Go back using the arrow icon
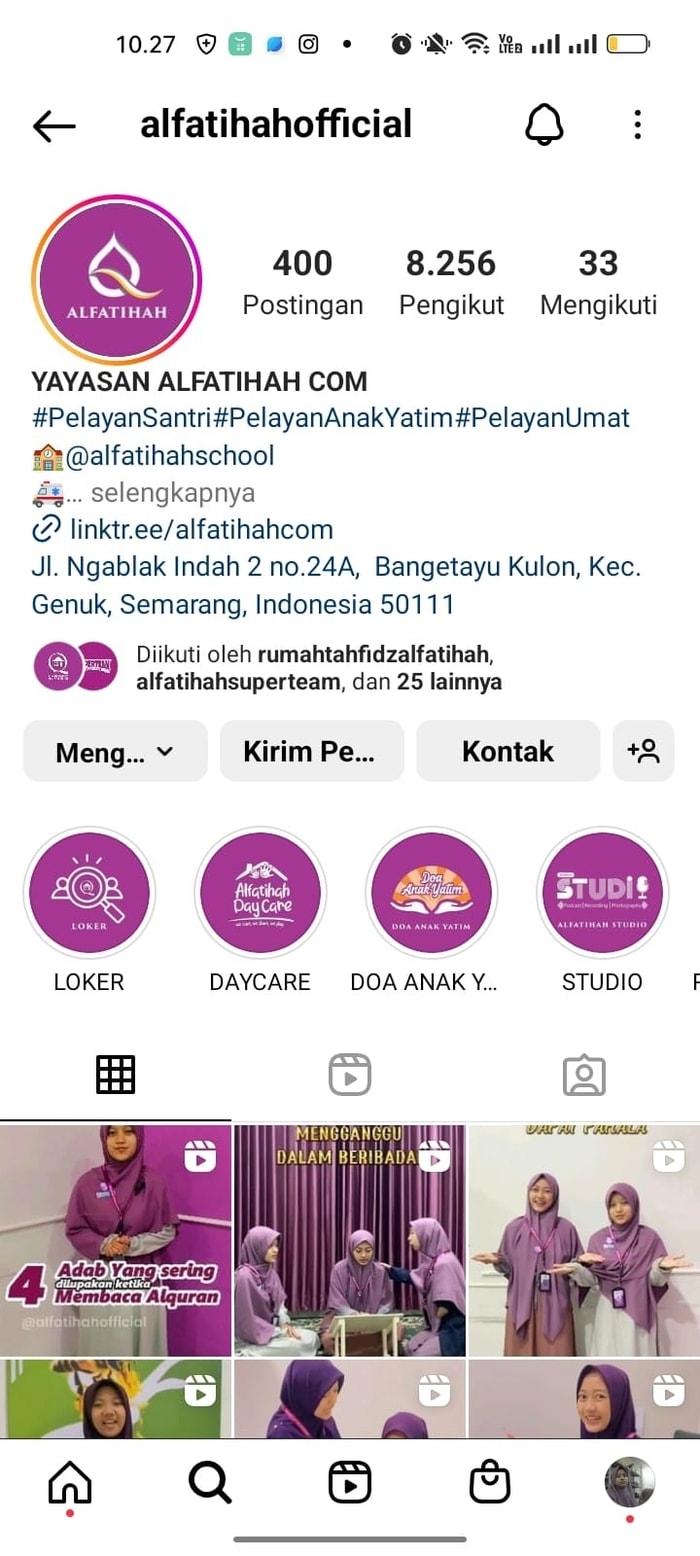Image resolution: width=700 pixels, height=1556 pixels. (x=54, y=125)
